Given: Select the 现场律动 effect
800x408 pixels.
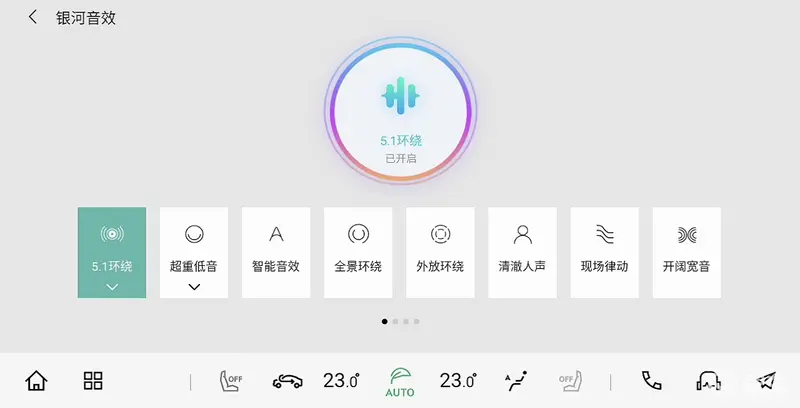Looking at the screenshot, I should click(x=604, y=252).
